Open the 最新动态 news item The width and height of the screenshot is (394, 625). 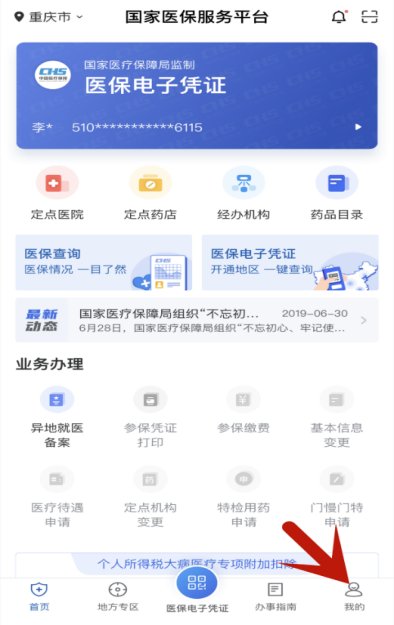click(x=197, y=320)
